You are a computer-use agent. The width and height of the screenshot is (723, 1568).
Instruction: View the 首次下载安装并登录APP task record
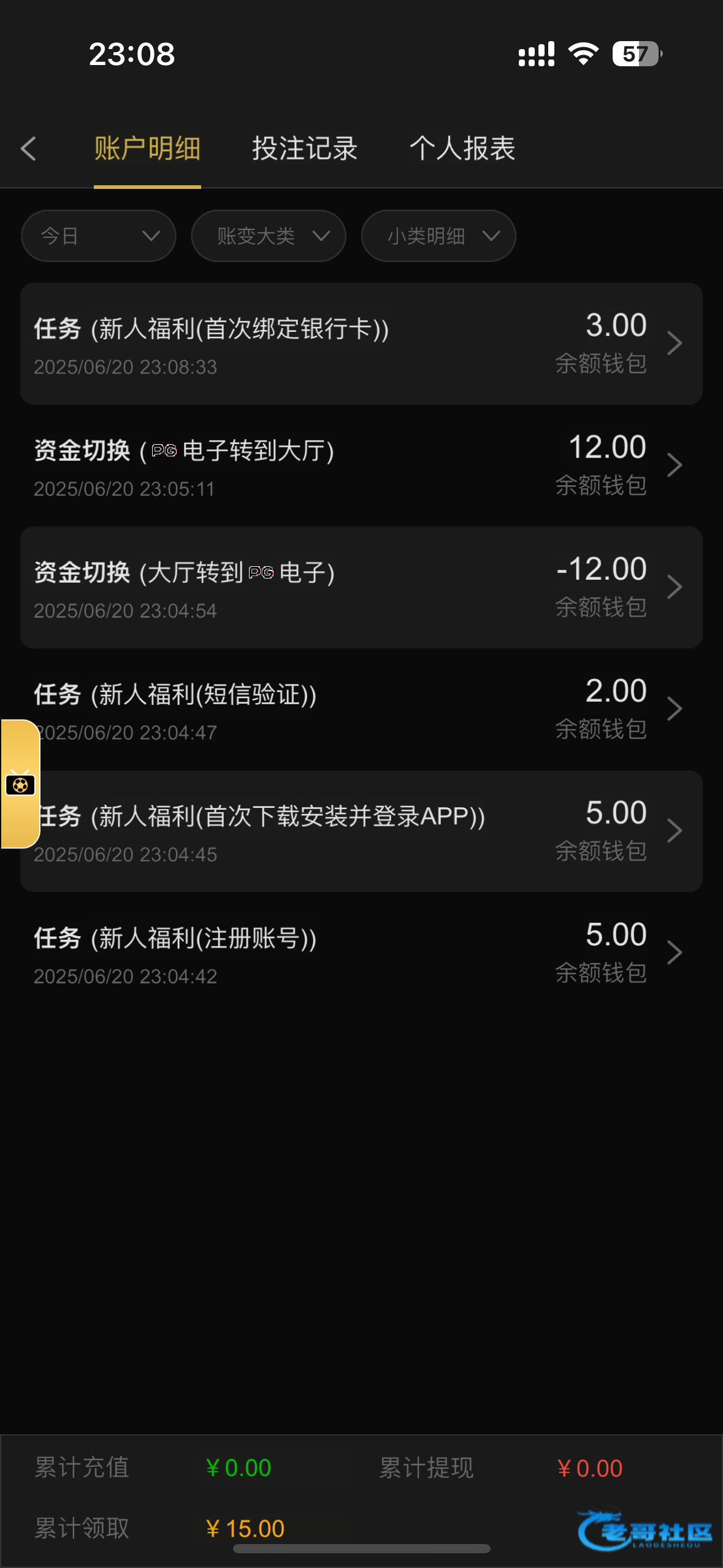[x=361, y=831]
